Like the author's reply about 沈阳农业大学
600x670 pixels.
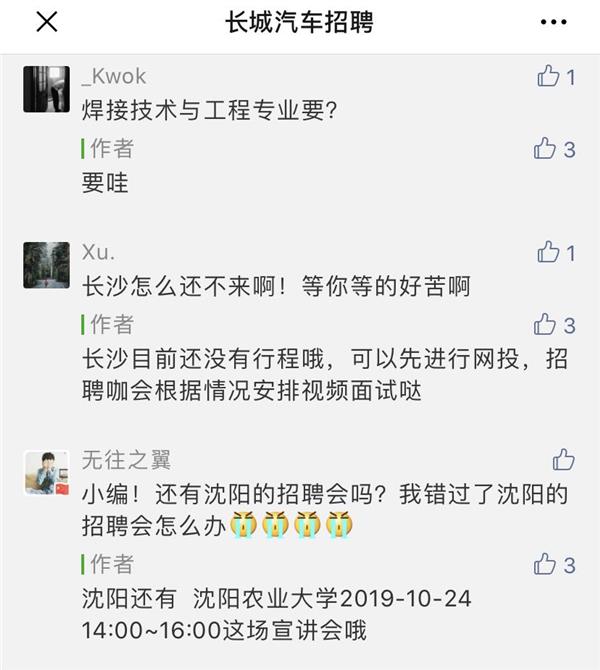point(545,565)
